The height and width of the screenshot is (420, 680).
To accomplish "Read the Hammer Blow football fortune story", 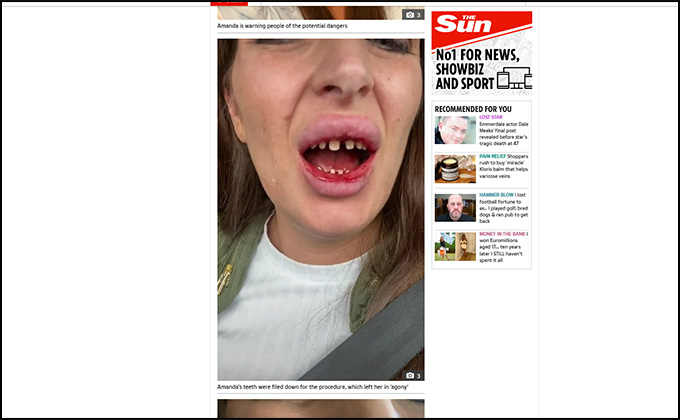I will (x=503, y=206).
